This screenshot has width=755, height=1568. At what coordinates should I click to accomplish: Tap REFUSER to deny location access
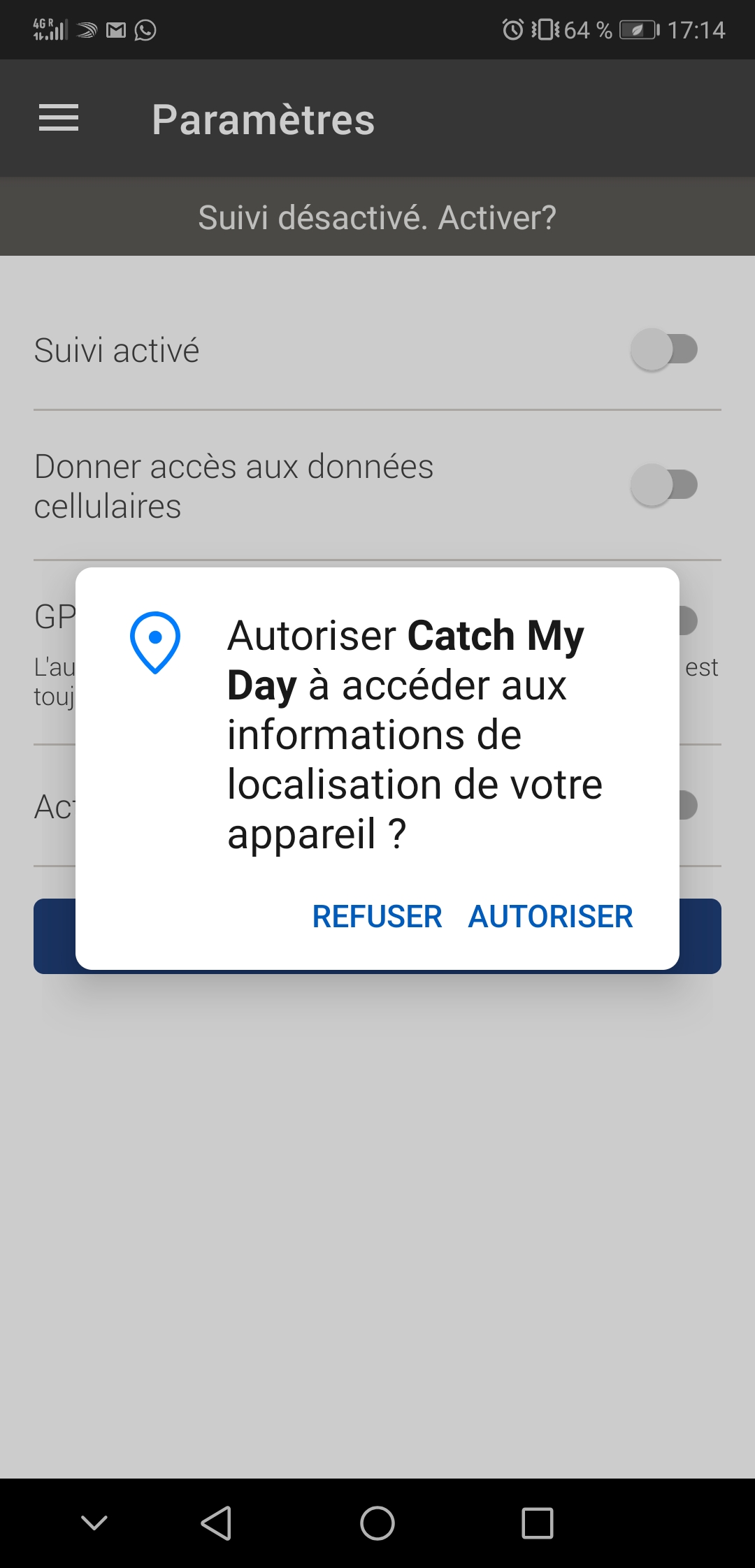point(377,916)
